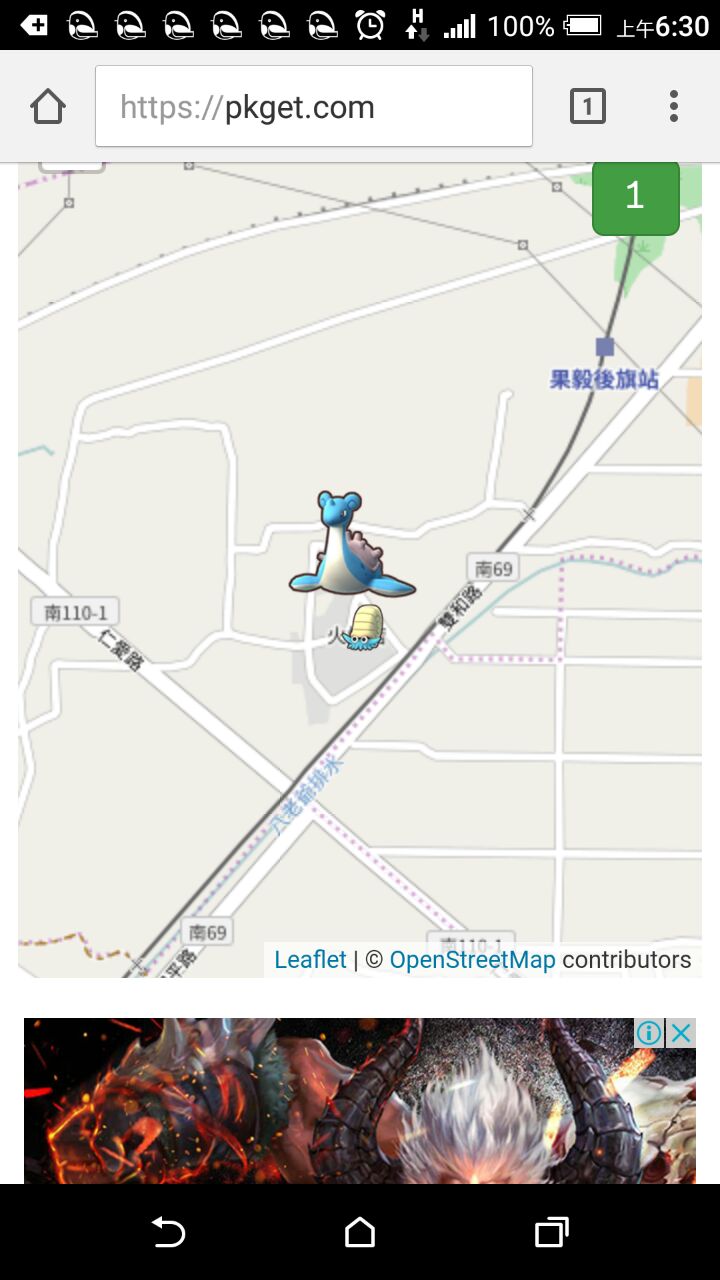Viewport: 720px width, 1280px height.
Task: Tap the browser home icon
Action: click(48, 106)
